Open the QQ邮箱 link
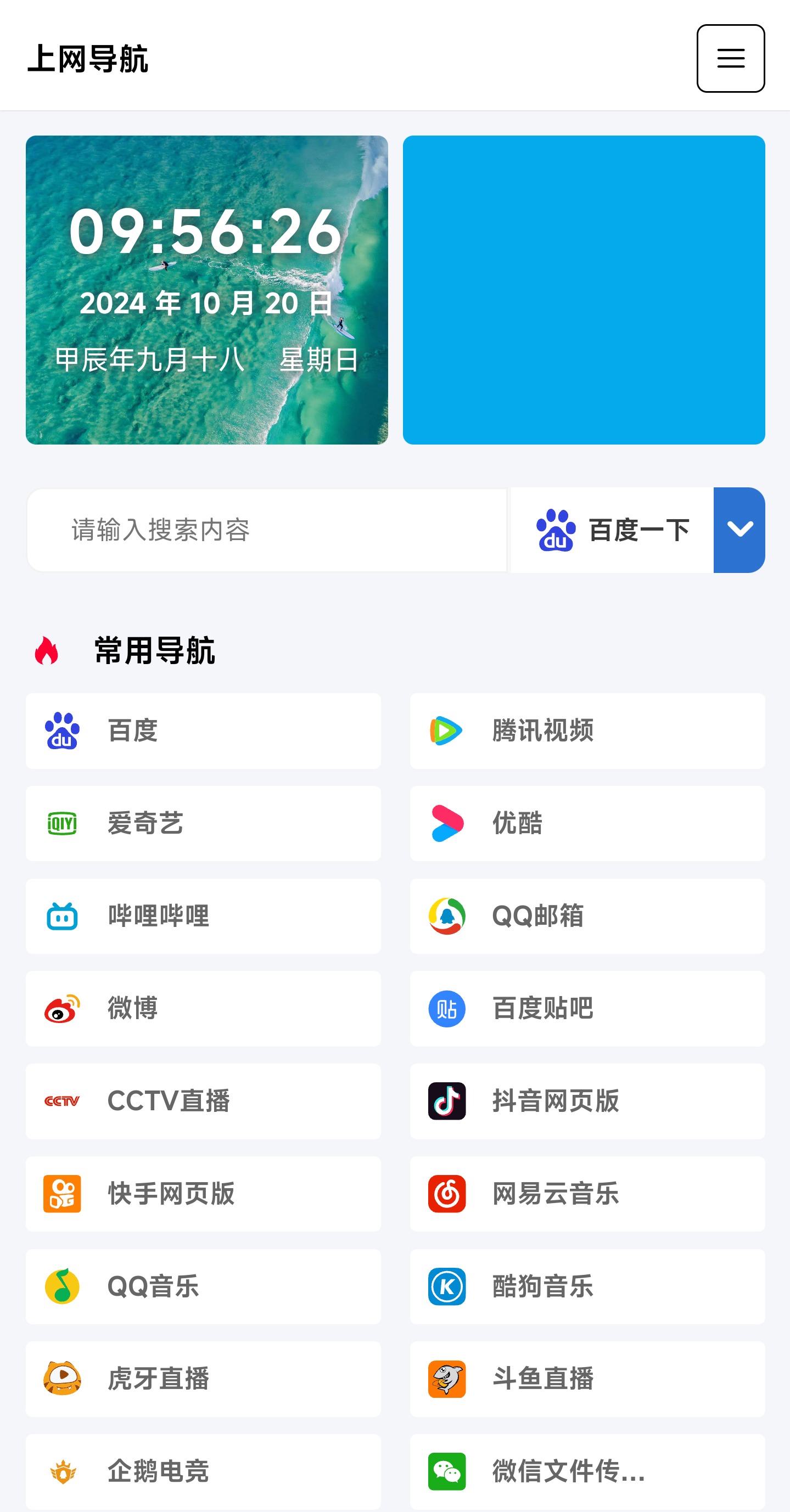 (x=587, y=916)
